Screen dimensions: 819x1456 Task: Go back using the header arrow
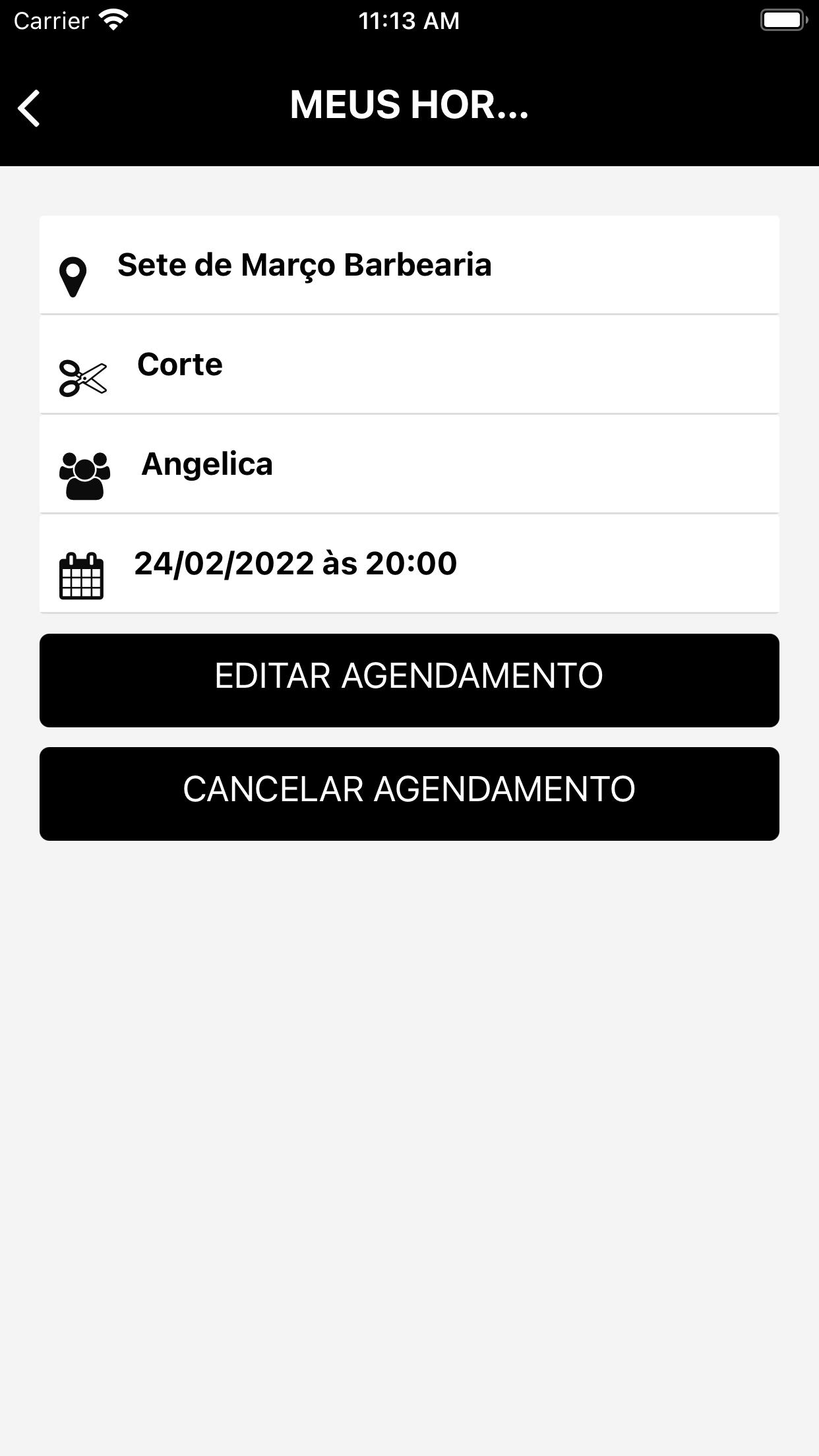point(29,108)
